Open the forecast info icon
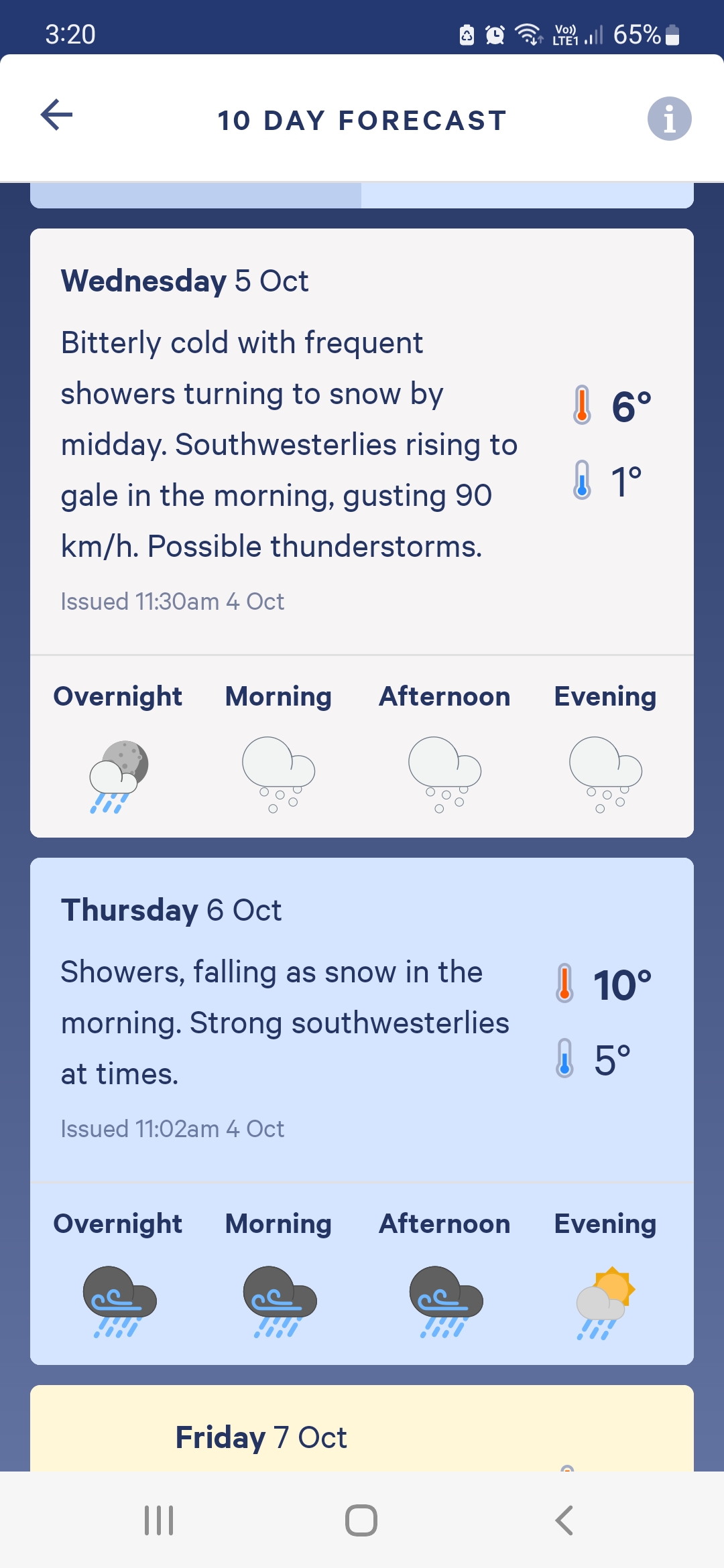Screen dimensions: 724x1568 669,119
